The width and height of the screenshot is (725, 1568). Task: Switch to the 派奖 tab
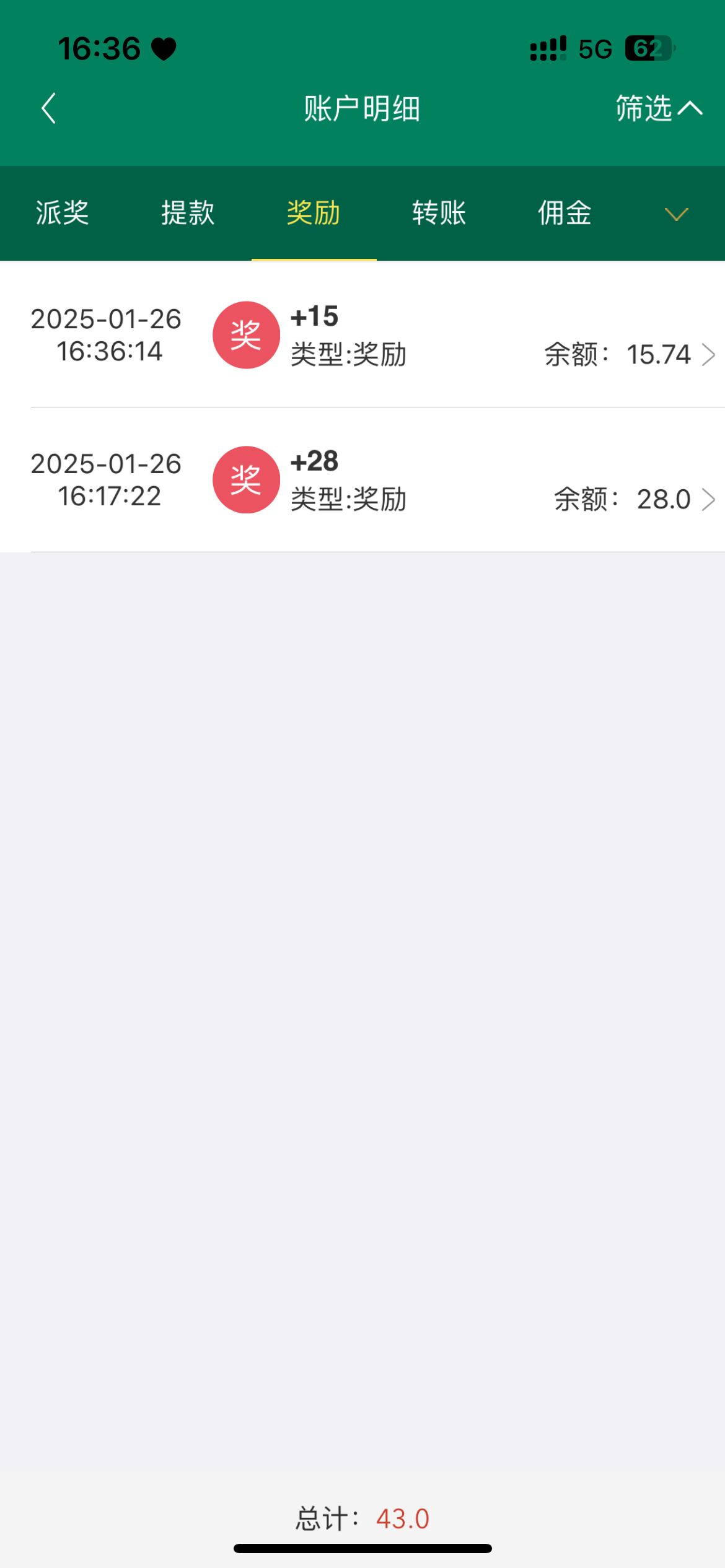point(63,213)
